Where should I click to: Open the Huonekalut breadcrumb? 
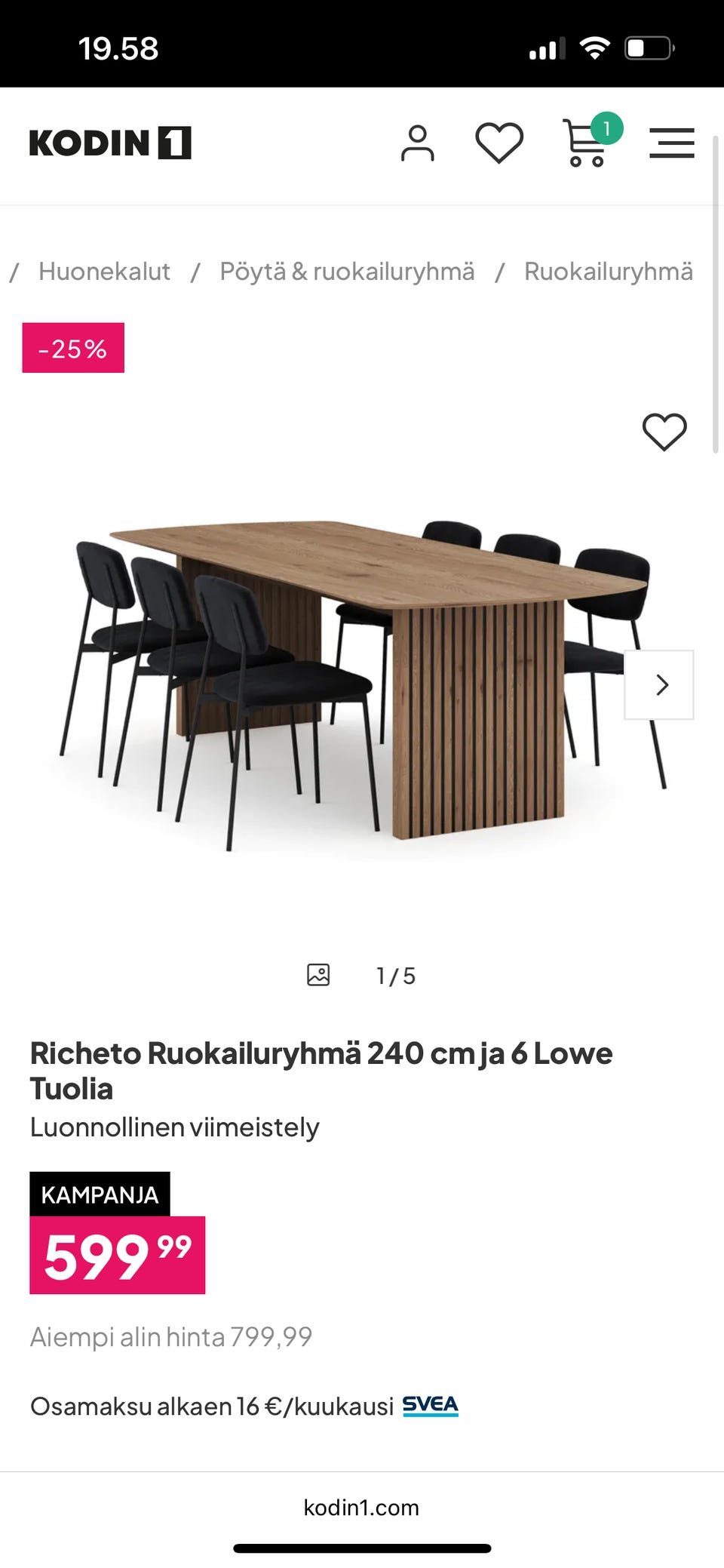click(x=105, y=272)
